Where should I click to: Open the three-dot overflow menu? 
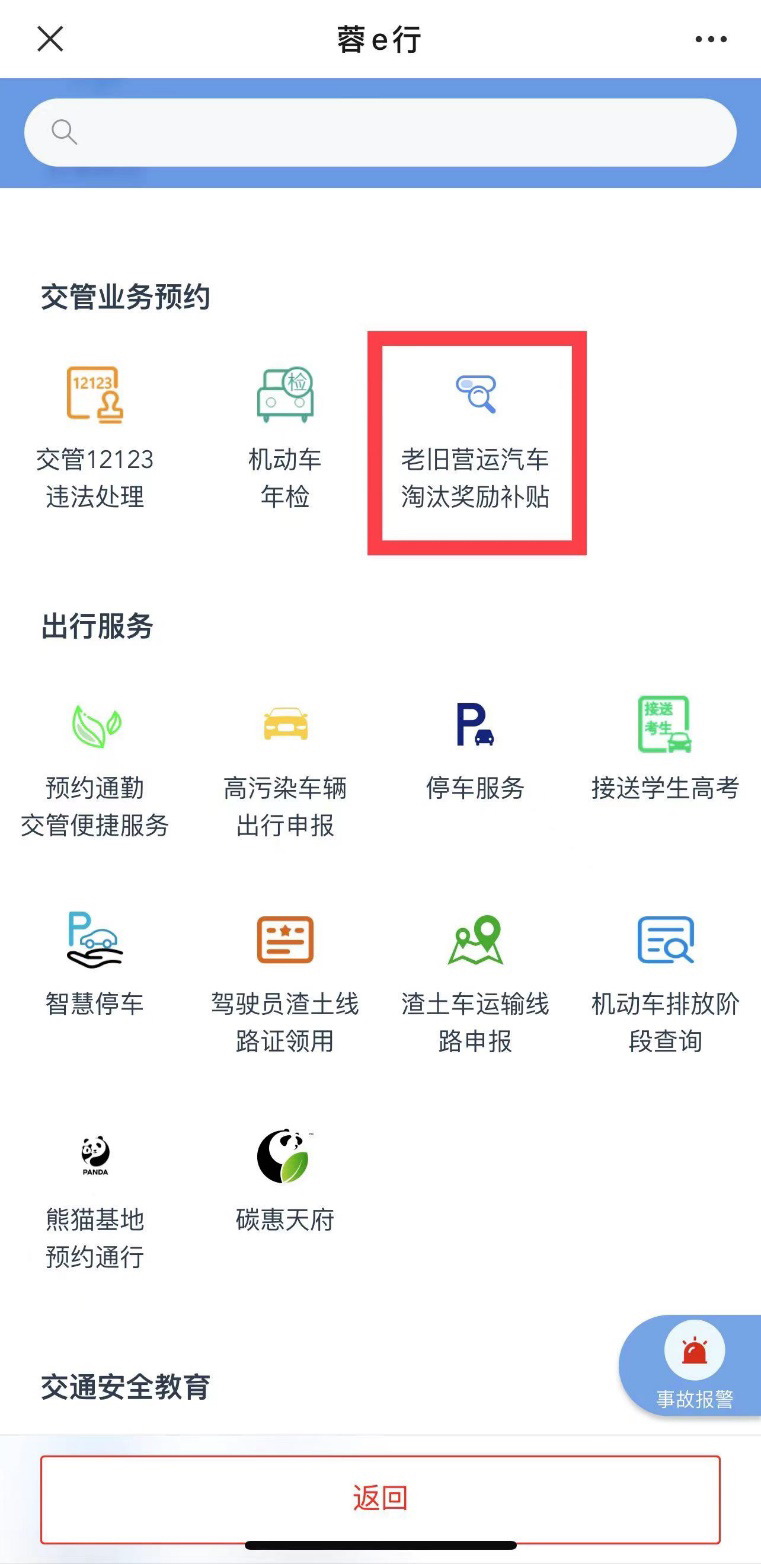click(711, 39)
